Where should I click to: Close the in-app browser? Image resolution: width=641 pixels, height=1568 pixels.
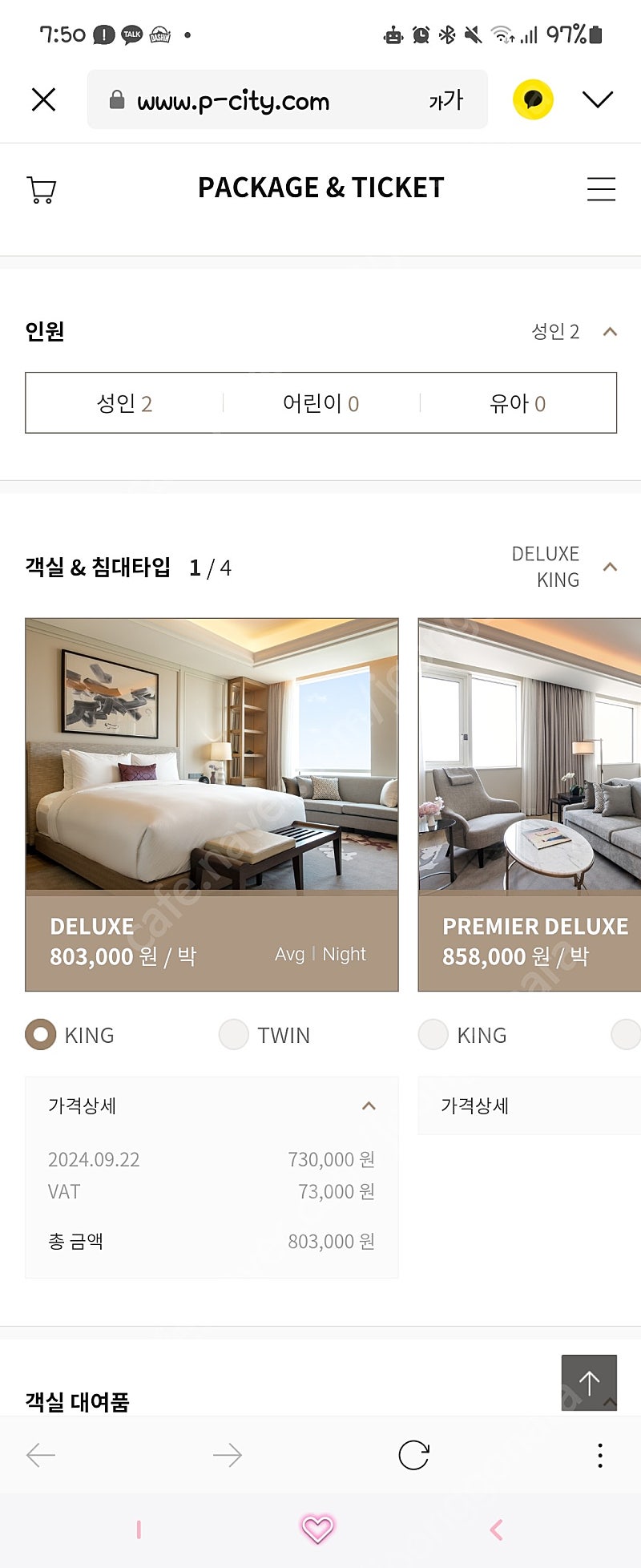43,99
